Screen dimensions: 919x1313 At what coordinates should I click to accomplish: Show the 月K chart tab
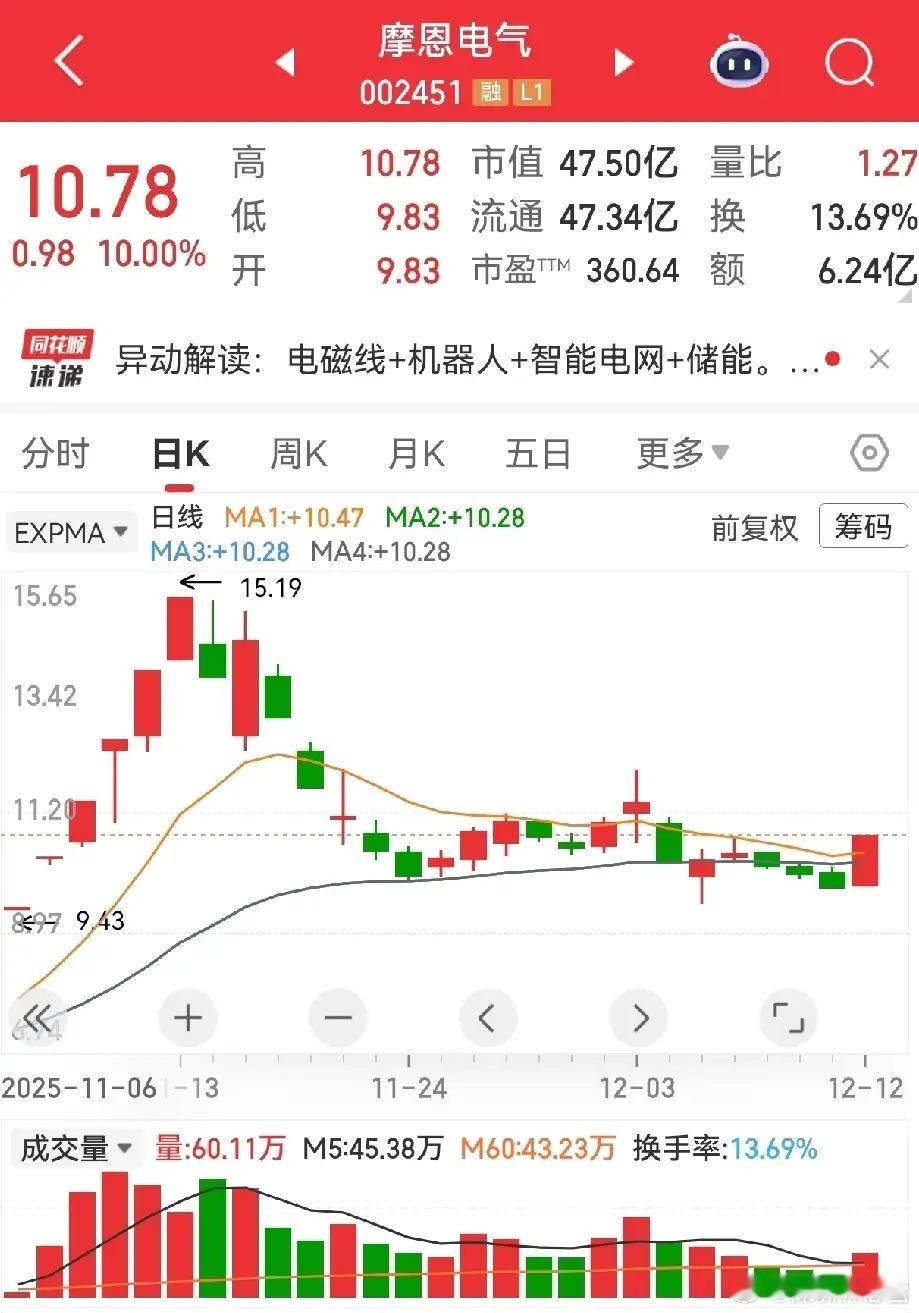(x=416, y=455)
